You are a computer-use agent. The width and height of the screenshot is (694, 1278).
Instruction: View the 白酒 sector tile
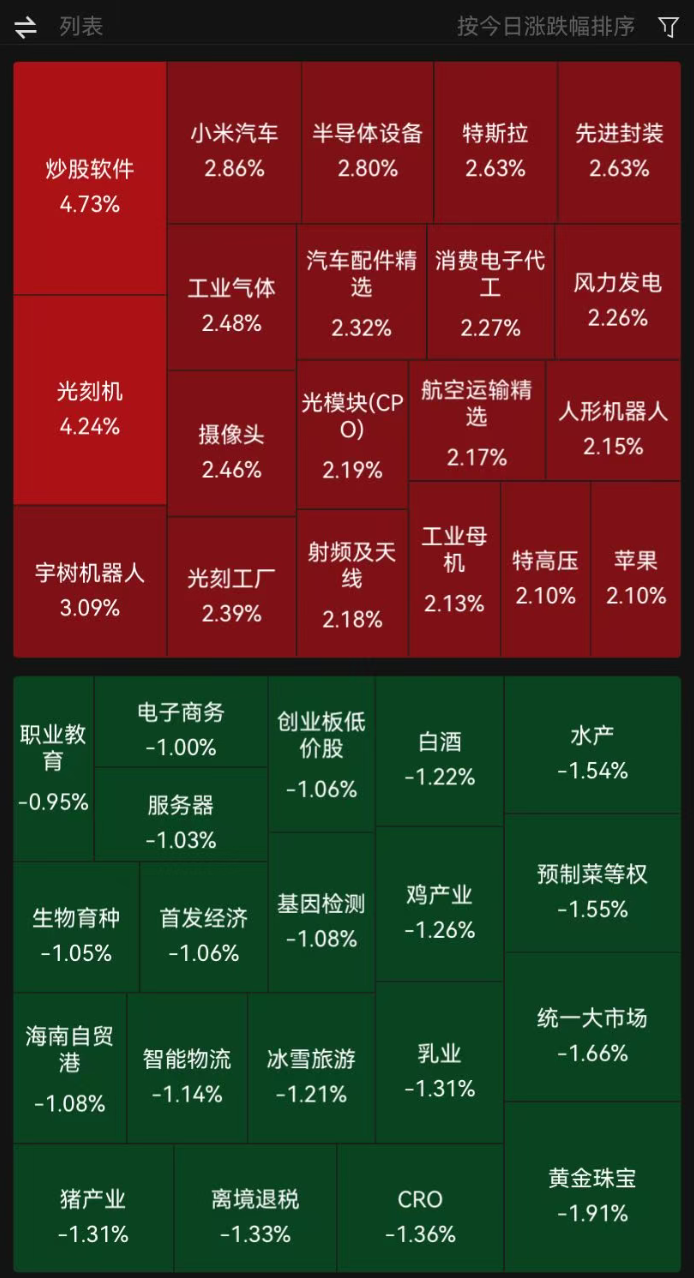click(440, 758)
